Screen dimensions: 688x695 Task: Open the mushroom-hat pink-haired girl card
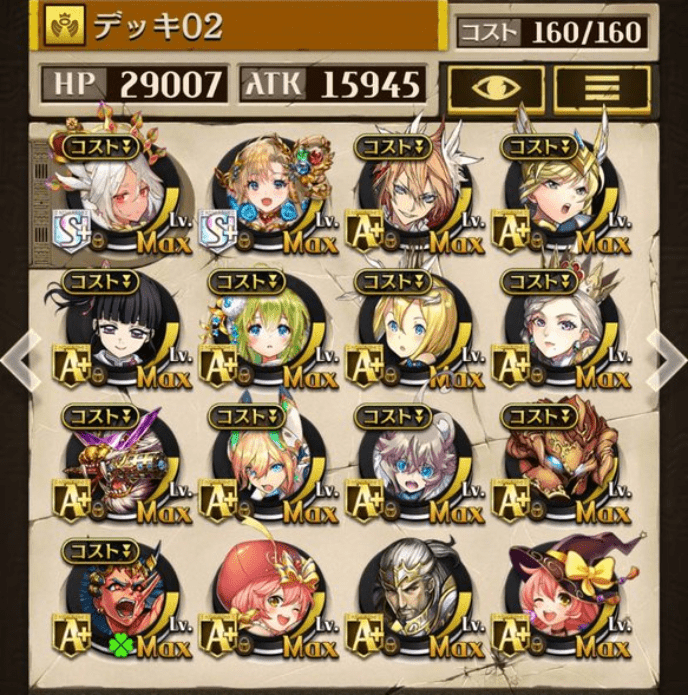pyautogui.click(x=257, y=600)
